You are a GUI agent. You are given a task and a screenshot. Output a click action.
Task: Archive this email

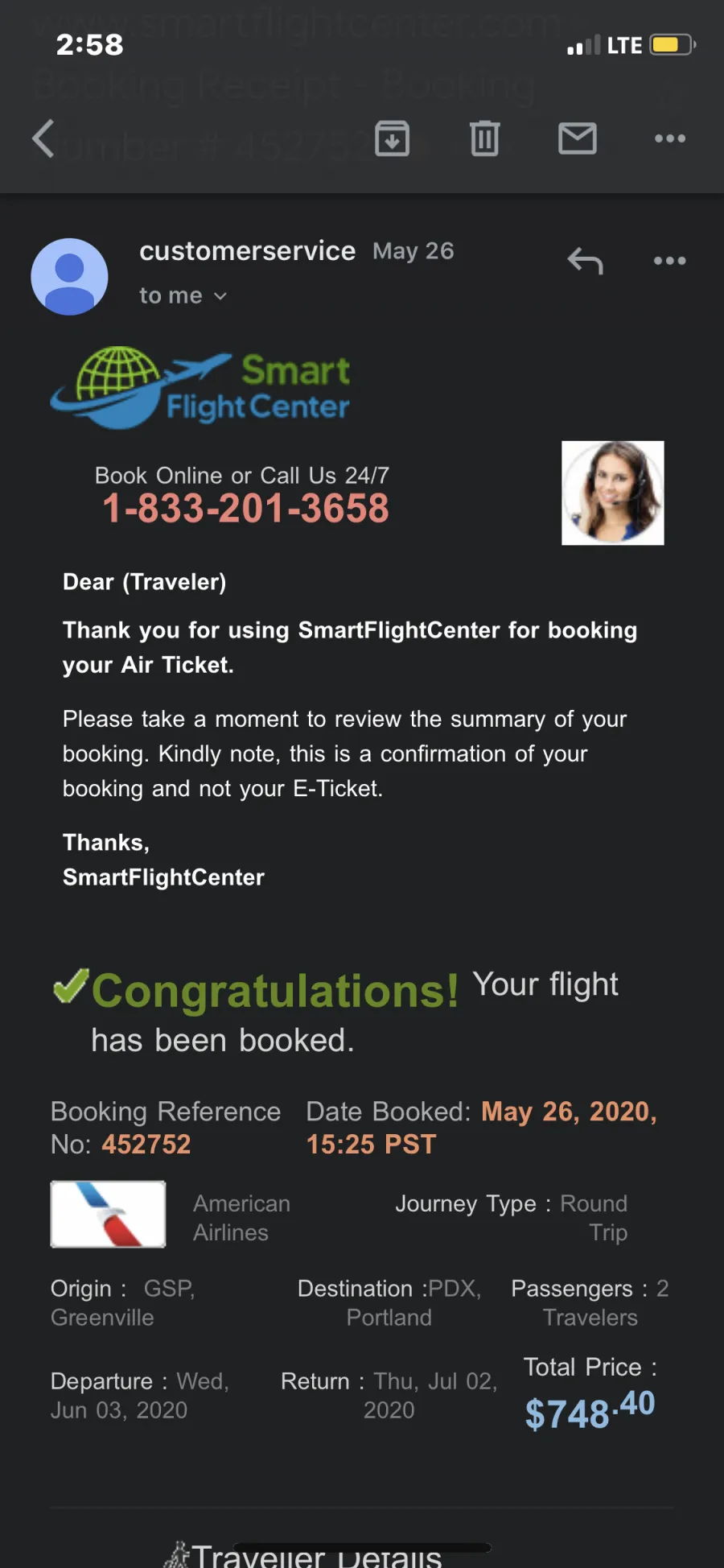pos(393,138)
